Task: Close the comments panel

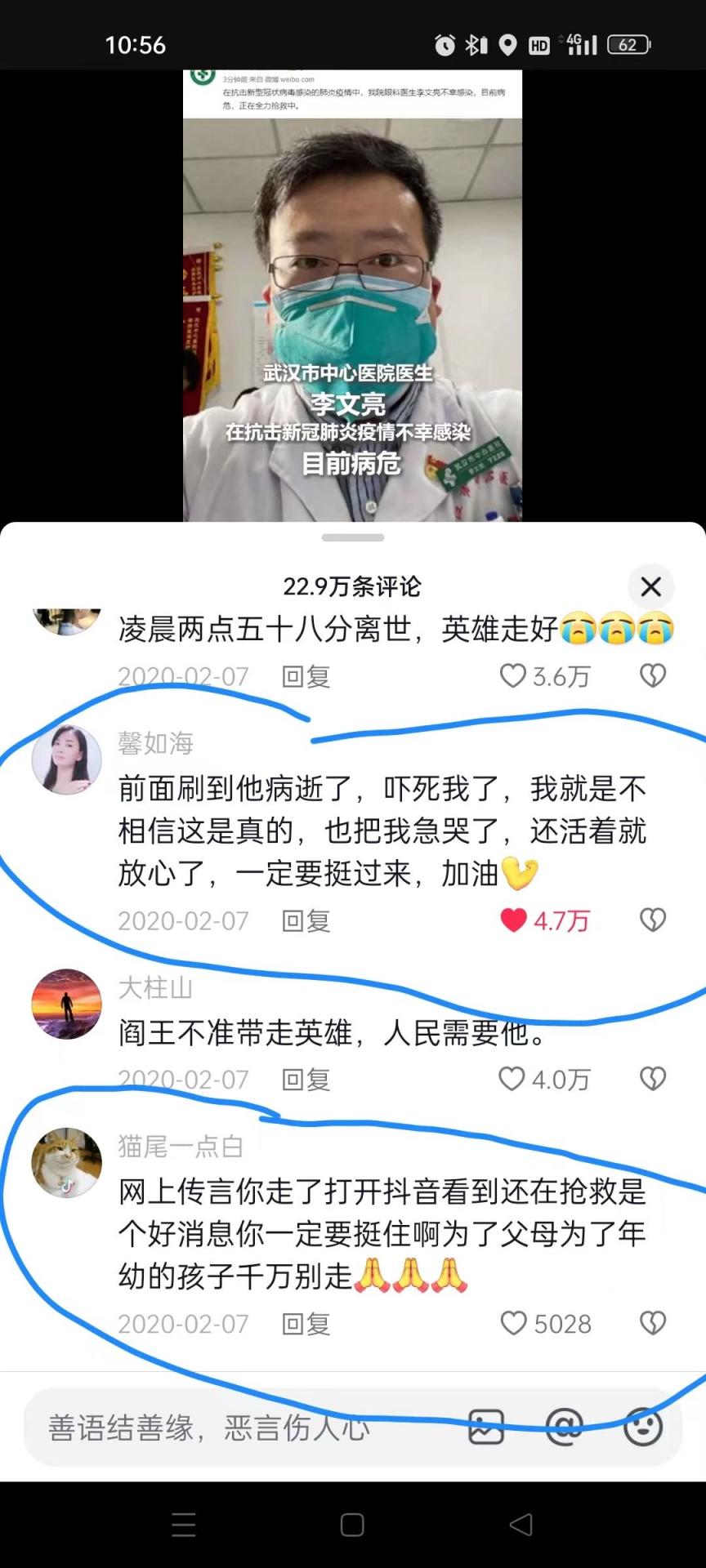Action: point(650,586)
